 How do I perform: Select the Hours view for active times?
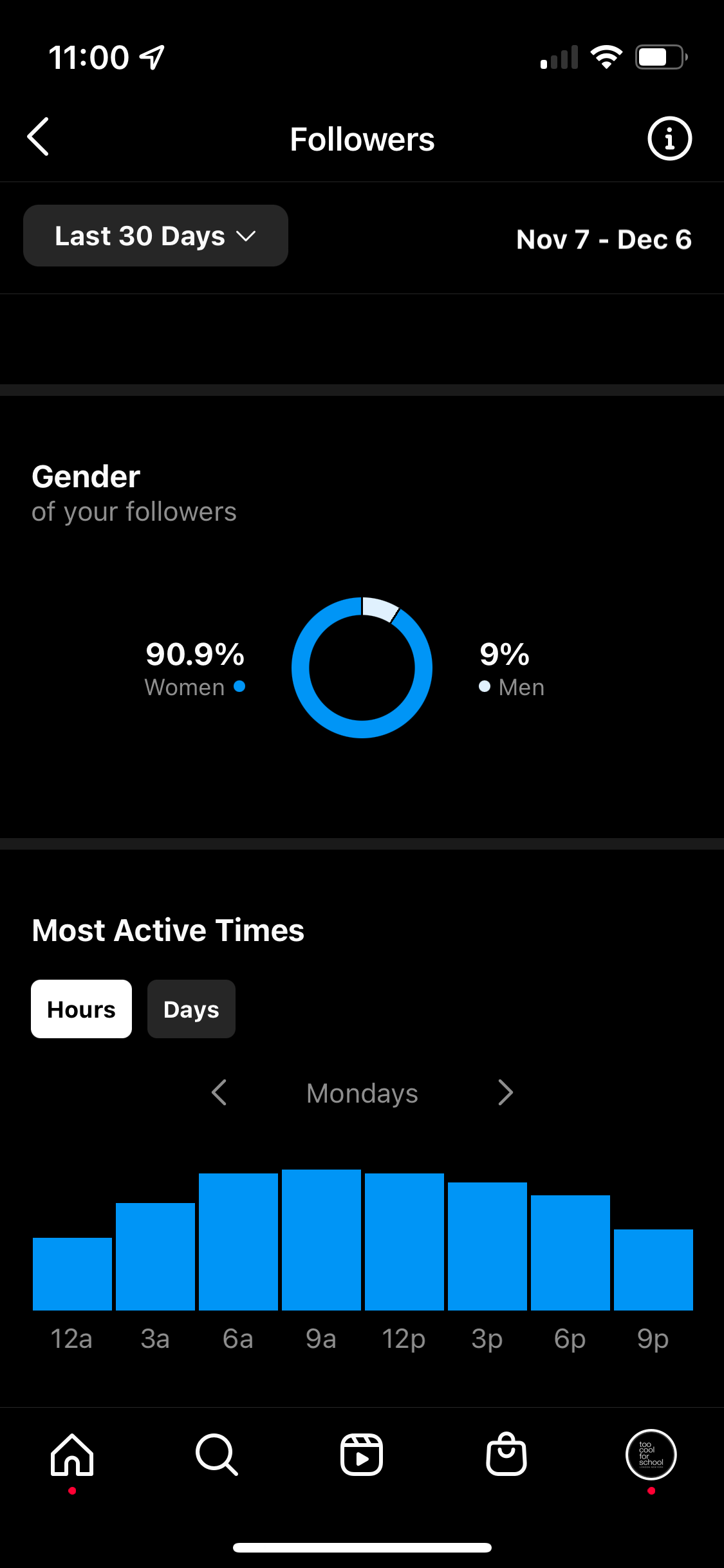[x=82, y=1009]
